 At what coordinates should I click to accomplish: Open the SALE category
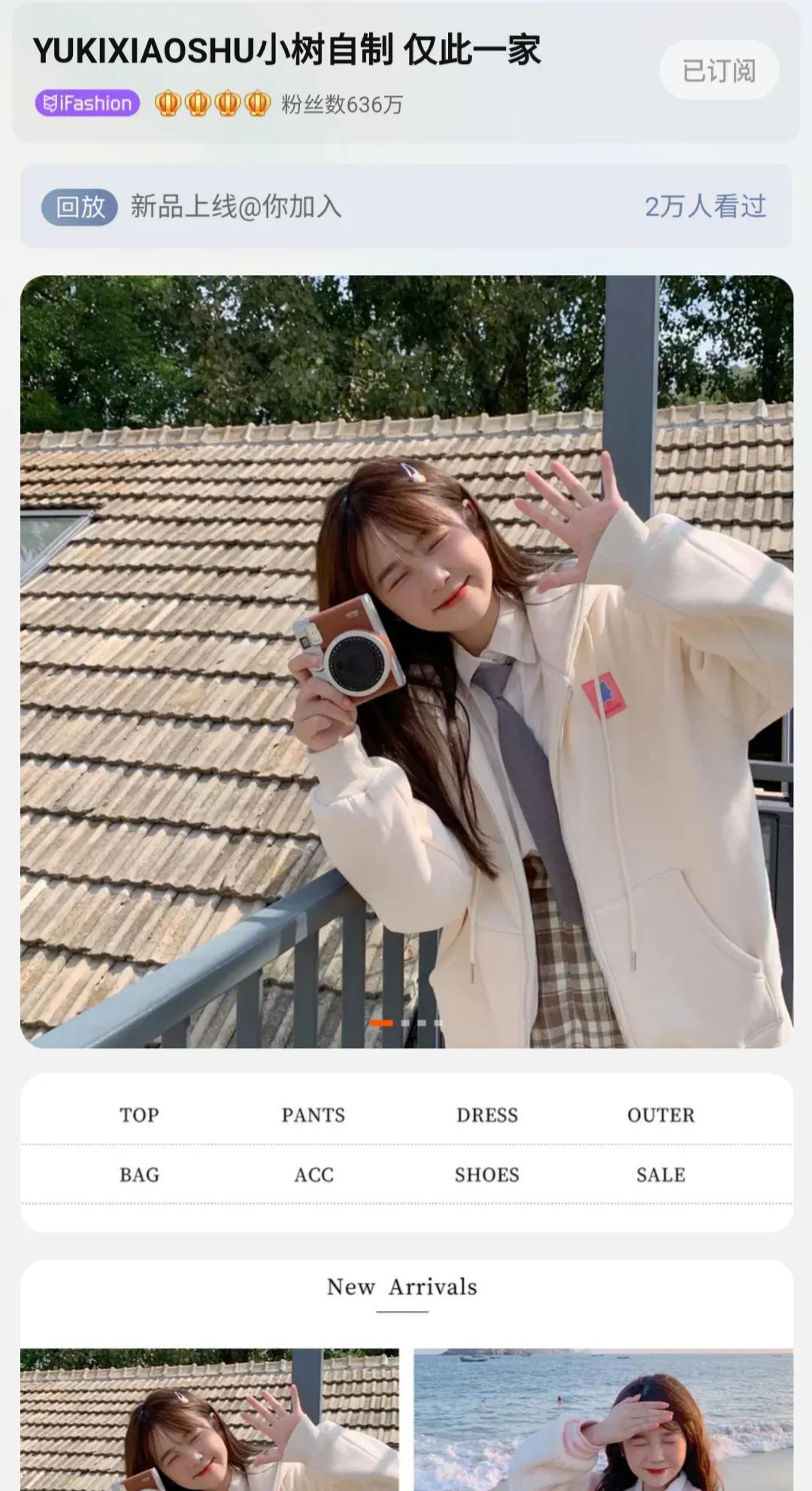(x=660, y=1174)
